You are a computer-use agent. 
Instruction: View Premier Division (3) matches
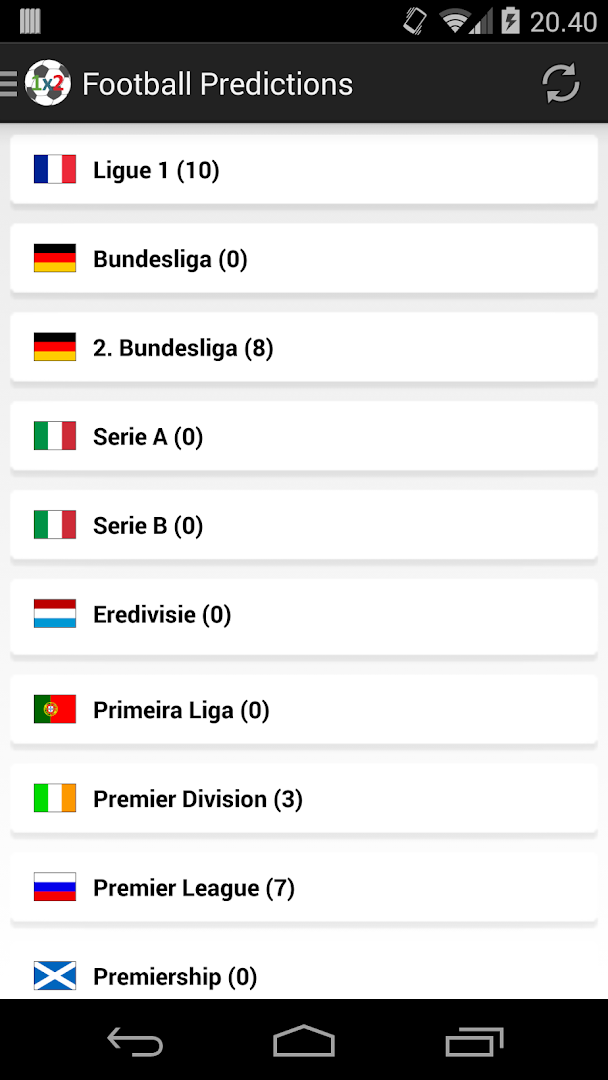pos(304,799)
